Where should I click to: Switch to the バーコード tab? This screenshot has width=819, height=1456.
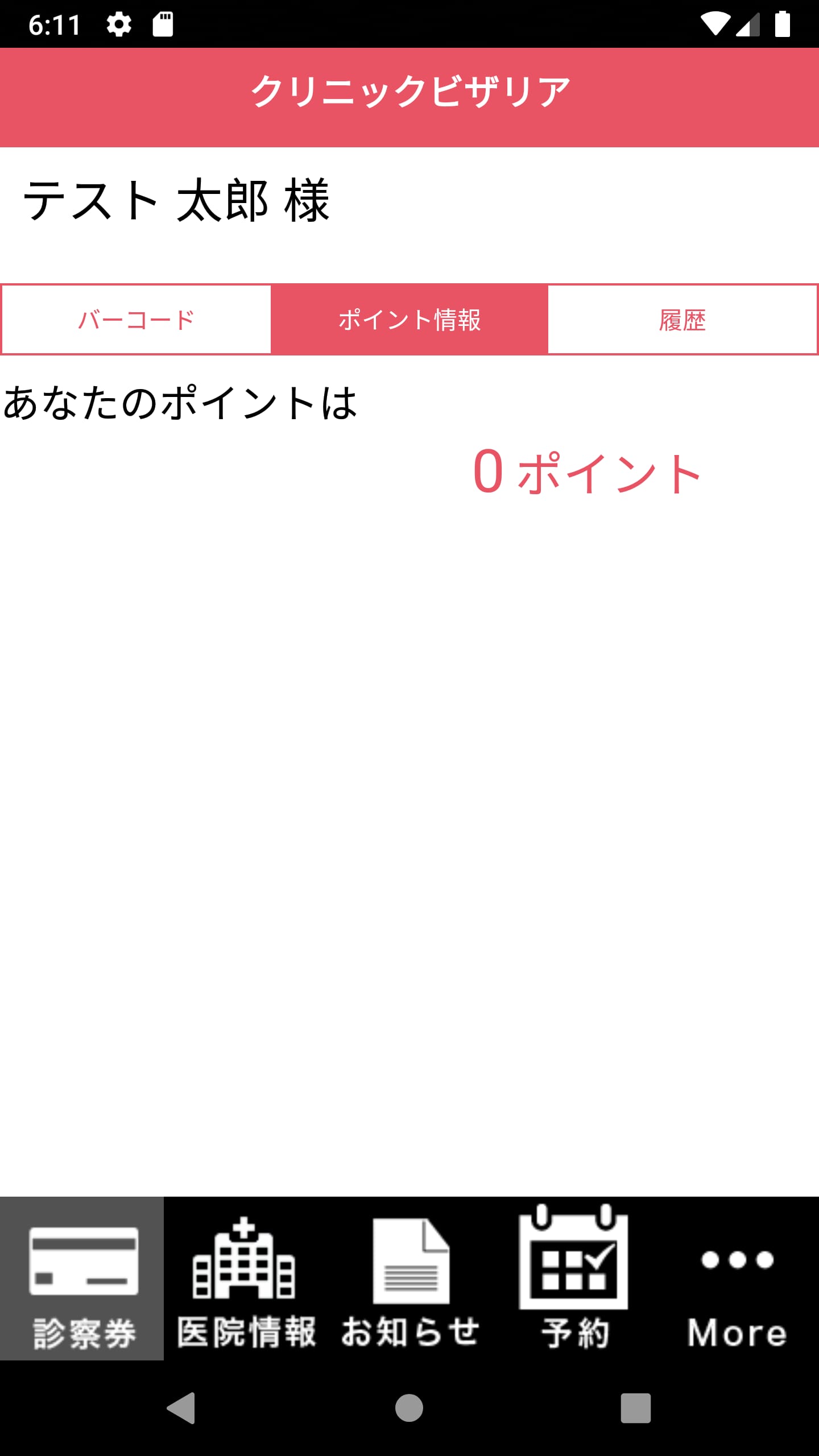pos(136,320)
